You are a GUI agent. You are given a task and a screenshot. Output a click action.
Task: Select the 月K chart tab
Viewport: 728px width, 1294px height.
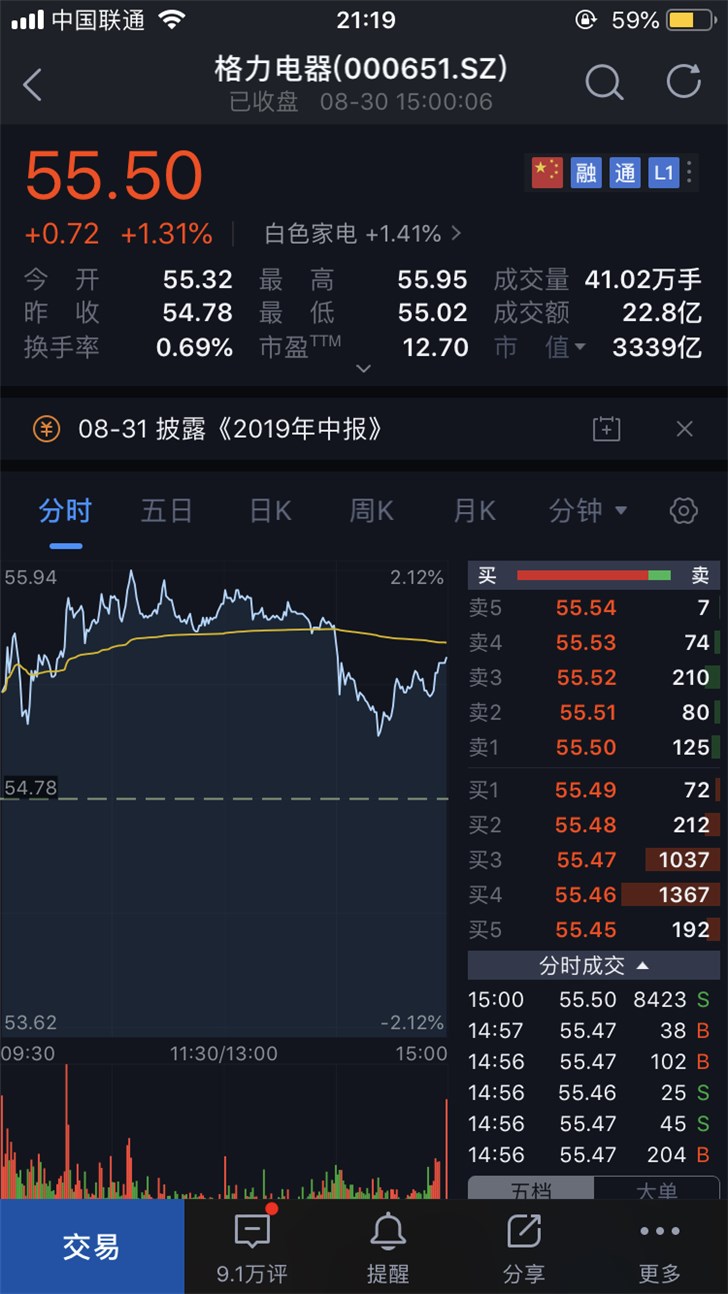click(x=474, y=511)
